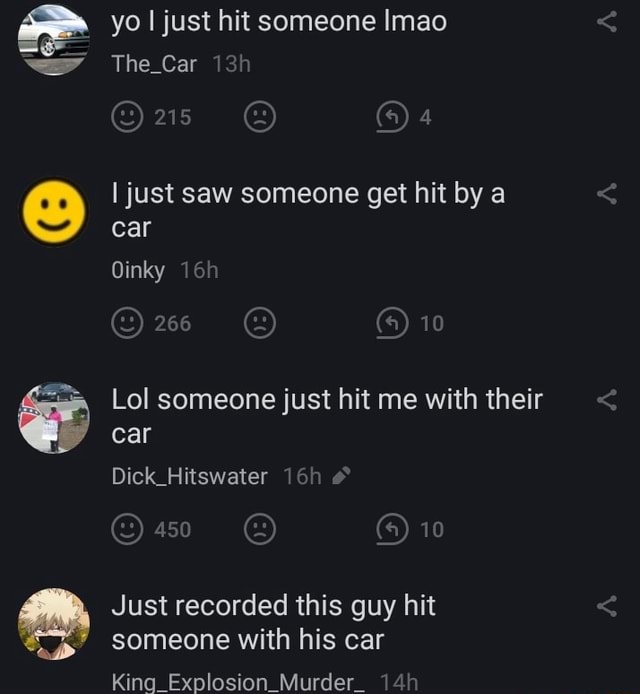
Task: Open King_Explosion_Murder_'s avatar
Action: pyautogui.click(x=54, y=624)
